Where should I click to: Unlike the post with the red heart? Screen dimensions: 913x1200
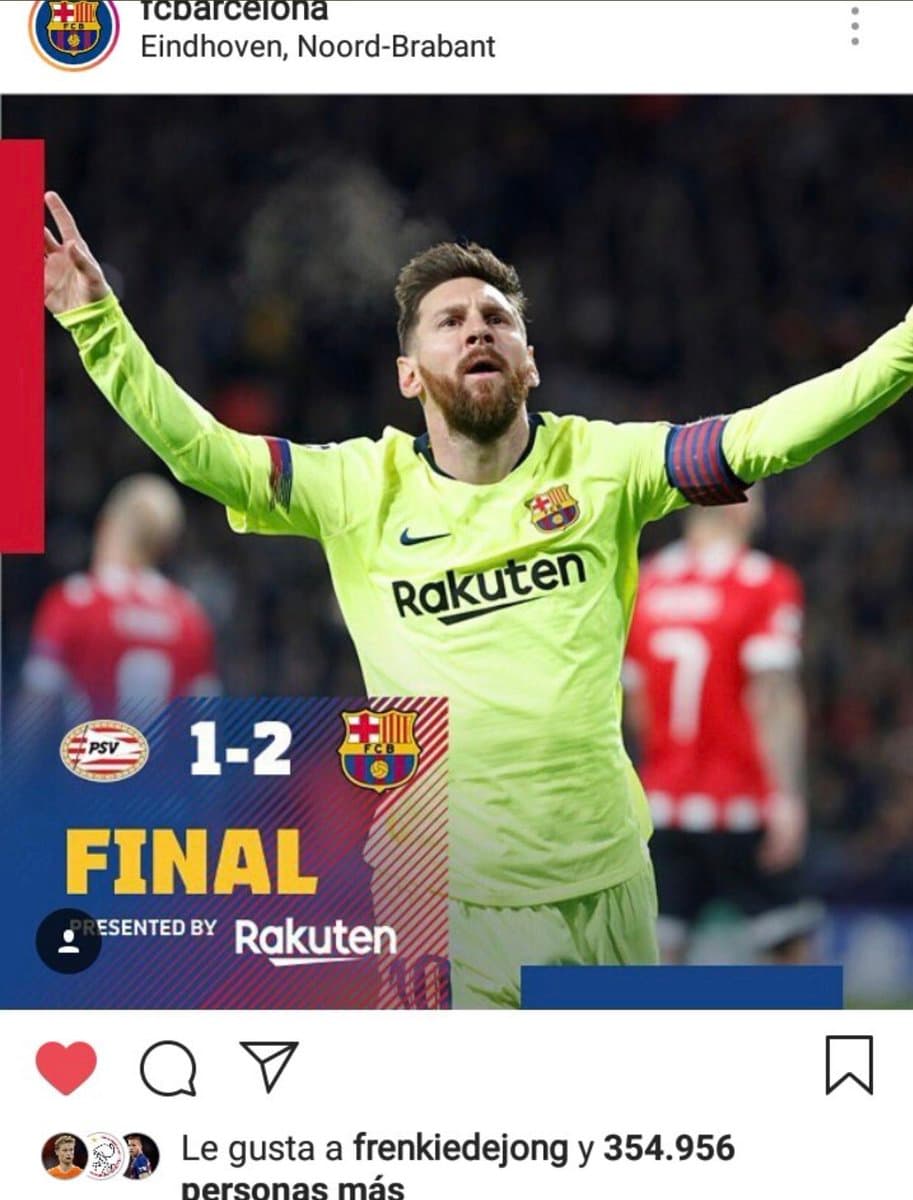(66, 1067)
